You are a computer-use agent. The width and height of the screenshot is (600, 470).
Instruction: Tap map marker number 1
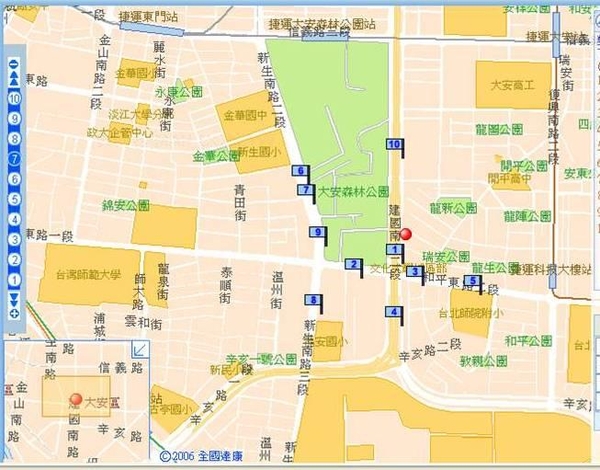point(396,250)
